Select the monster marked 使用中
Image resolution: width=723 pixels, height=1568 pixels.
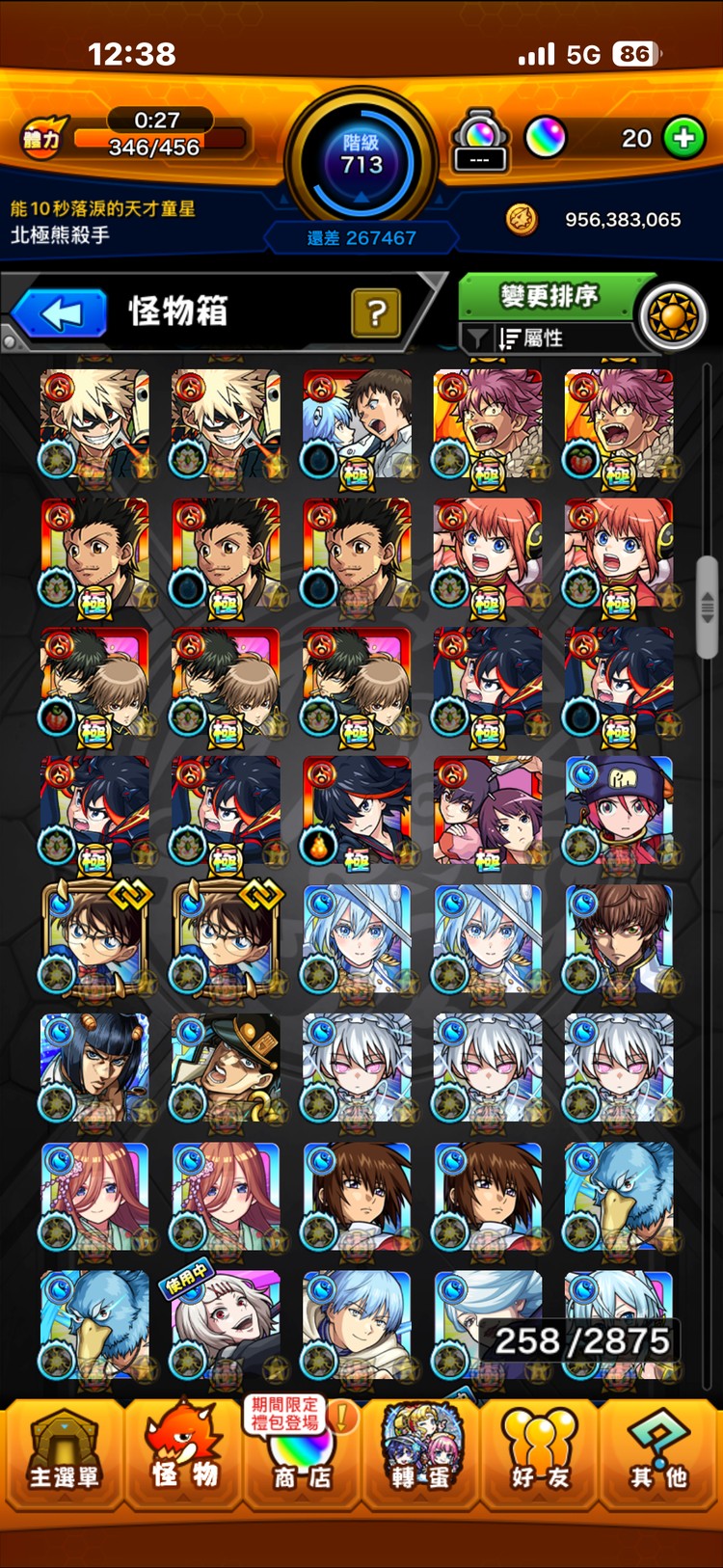[x=226, y=1324]
